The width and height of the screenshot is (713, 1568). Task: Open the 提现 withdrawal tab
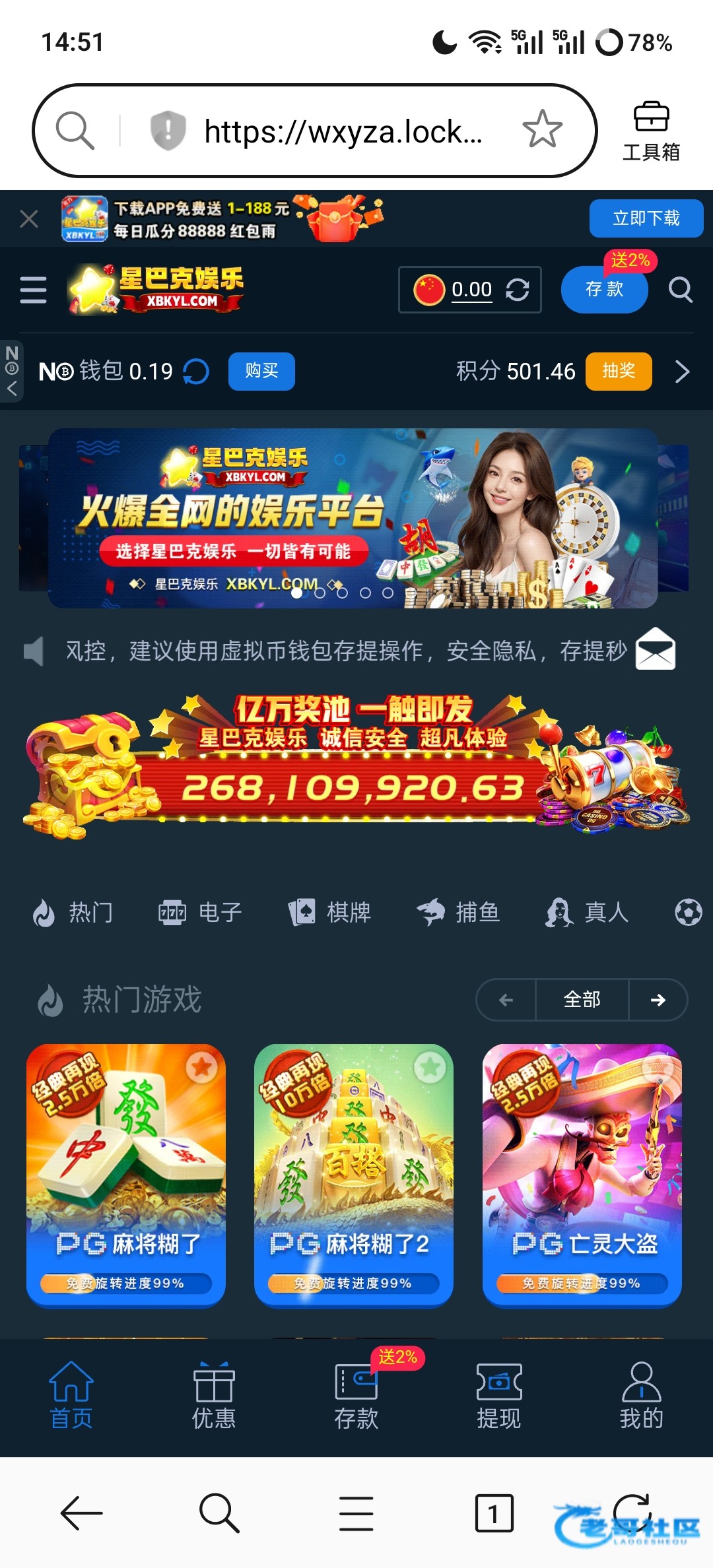499,1395
